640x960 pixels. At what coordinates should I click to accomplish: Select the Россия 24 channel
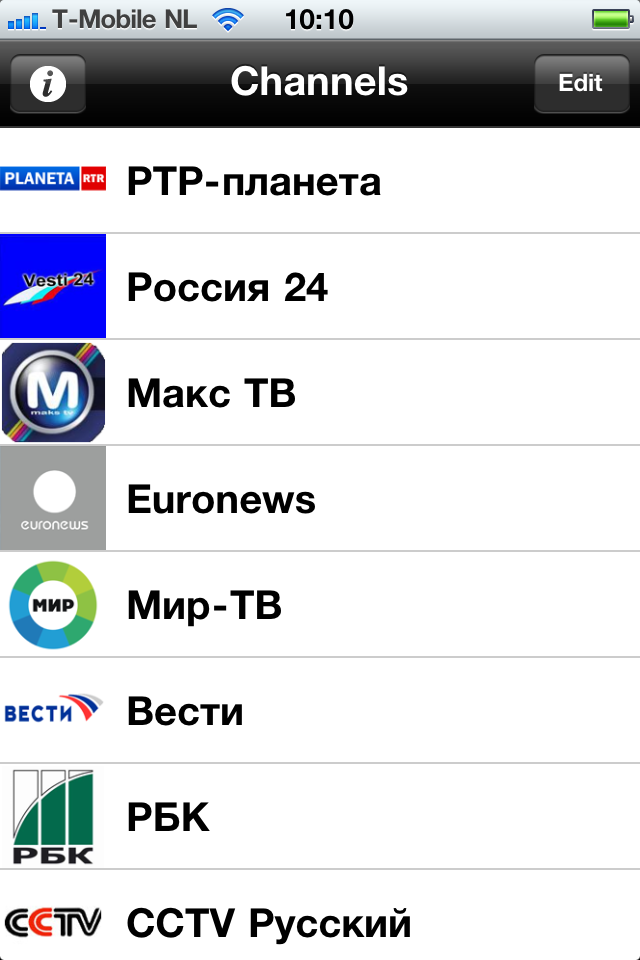click(x=320, y=287)
